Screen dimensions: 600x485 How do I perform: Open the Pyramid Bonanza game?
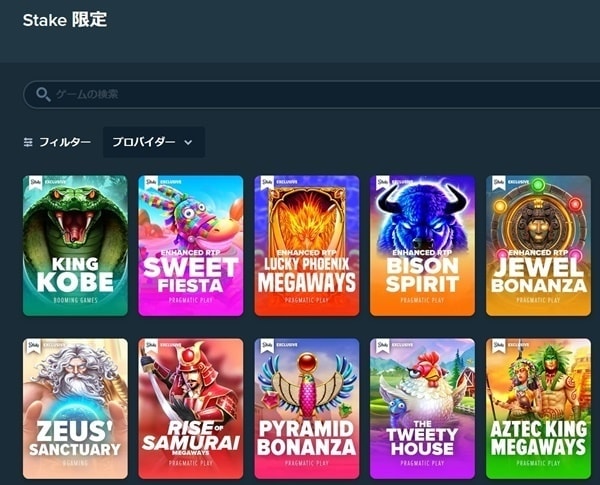[306, 408]
